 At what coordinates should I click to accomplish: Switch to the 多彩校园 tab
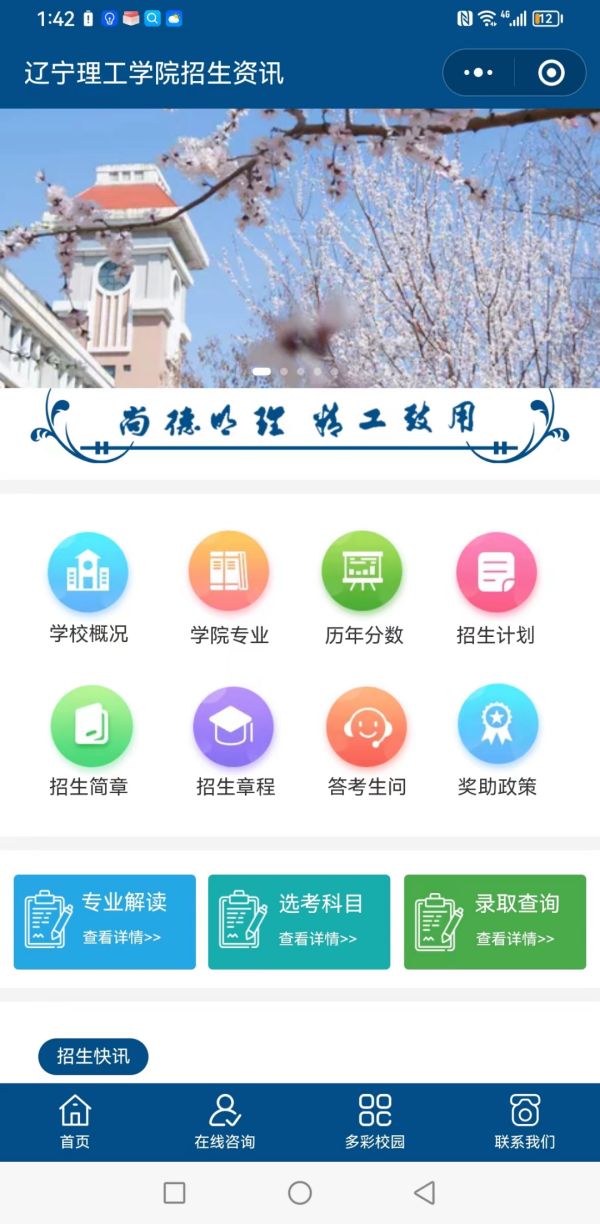tap(375, 1122)
